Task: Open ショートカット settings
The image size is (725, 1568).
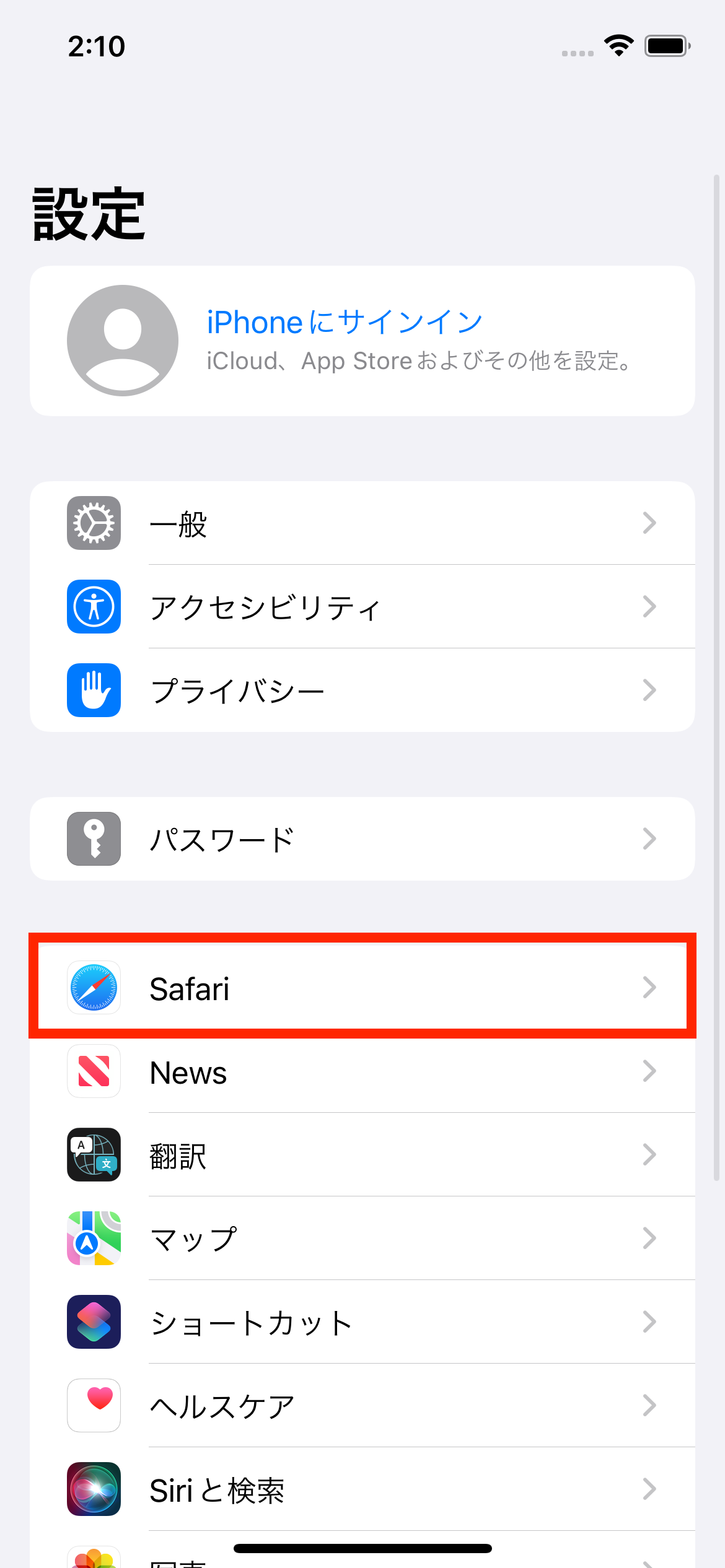Action: (x=362, y=1322)
